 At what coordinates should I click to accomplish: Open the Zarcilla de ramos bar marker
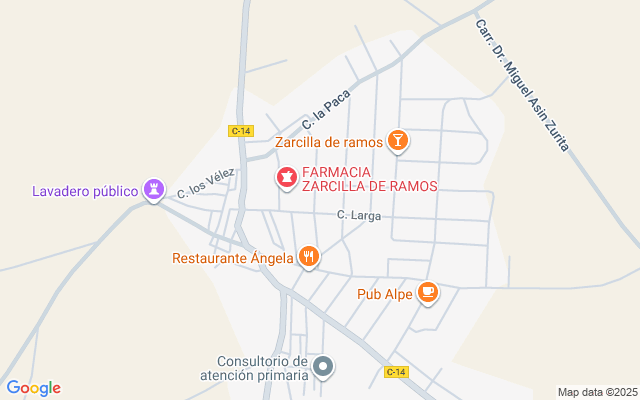coord(398,142)
